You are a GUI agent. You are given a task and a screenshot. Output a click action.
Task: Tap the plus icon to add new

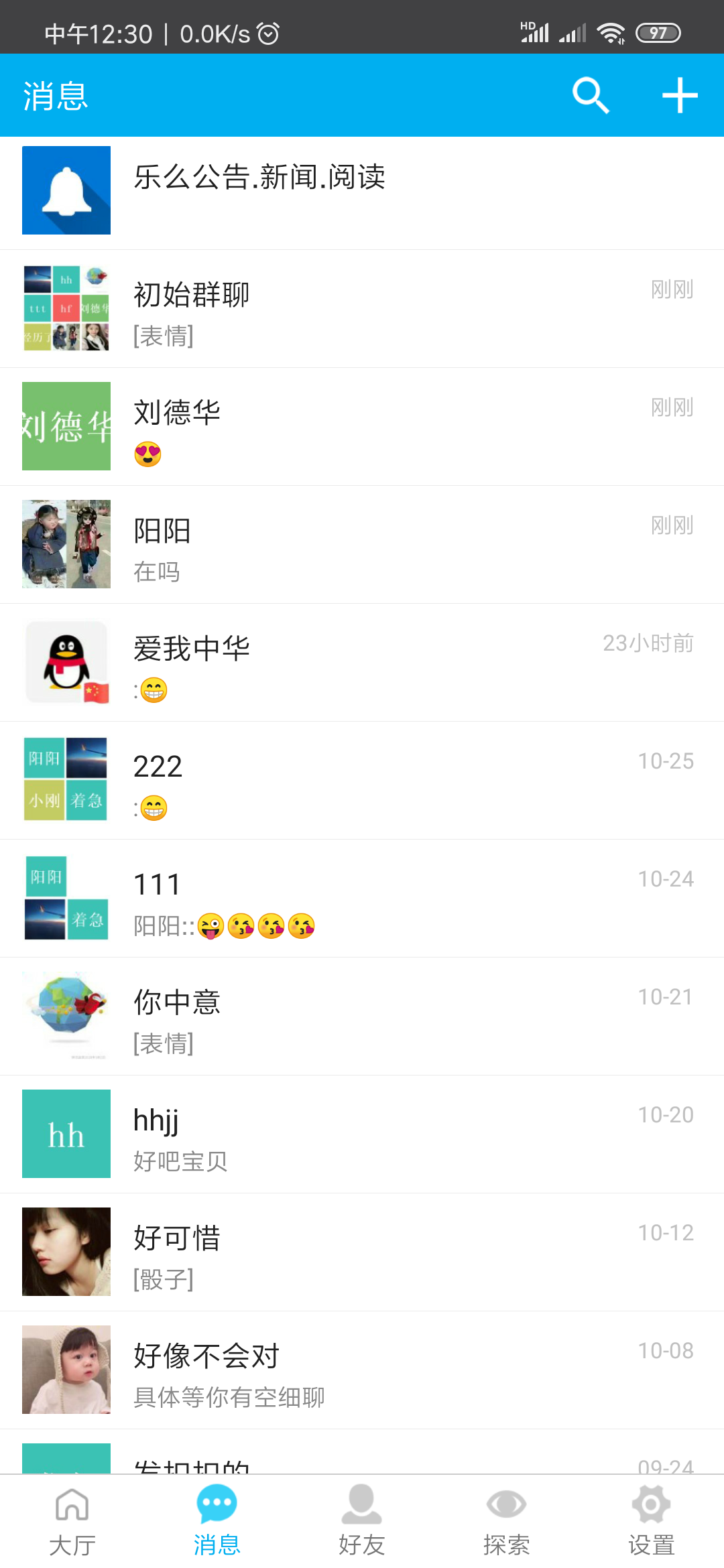(x=680, y=95)
